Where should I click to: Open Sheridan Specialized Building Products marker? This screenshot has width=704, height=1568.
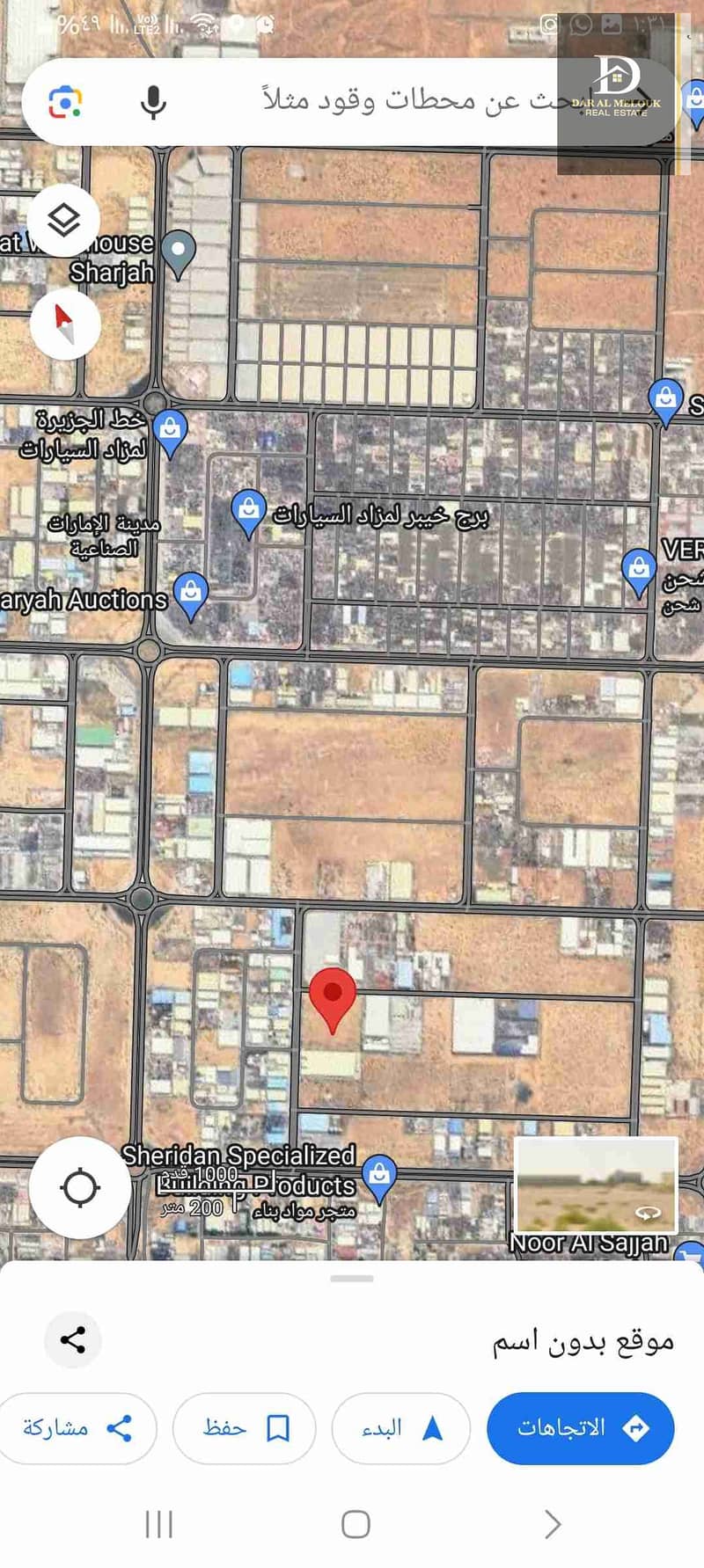pyautogui.click(x=379, y=1177)
